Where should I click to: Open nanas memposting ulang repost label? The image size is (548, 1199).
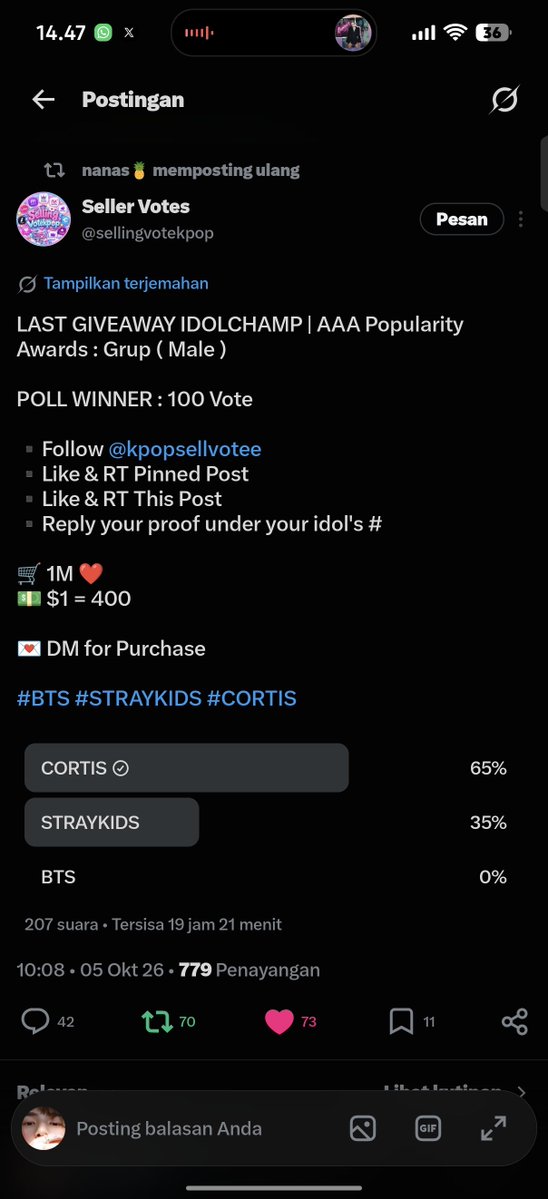tap(190, 171)
